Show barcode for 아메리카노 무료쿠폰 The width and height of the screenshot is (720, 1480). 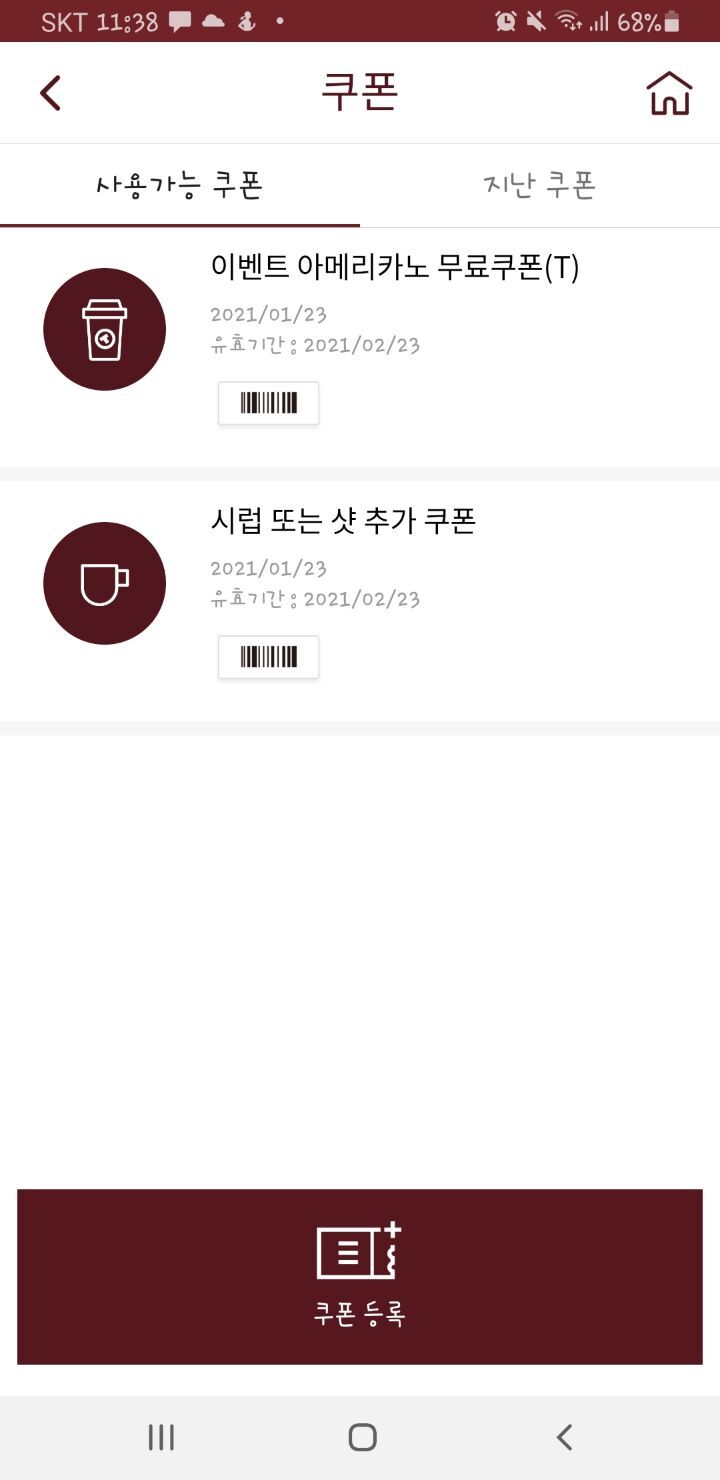click(269, 403)
